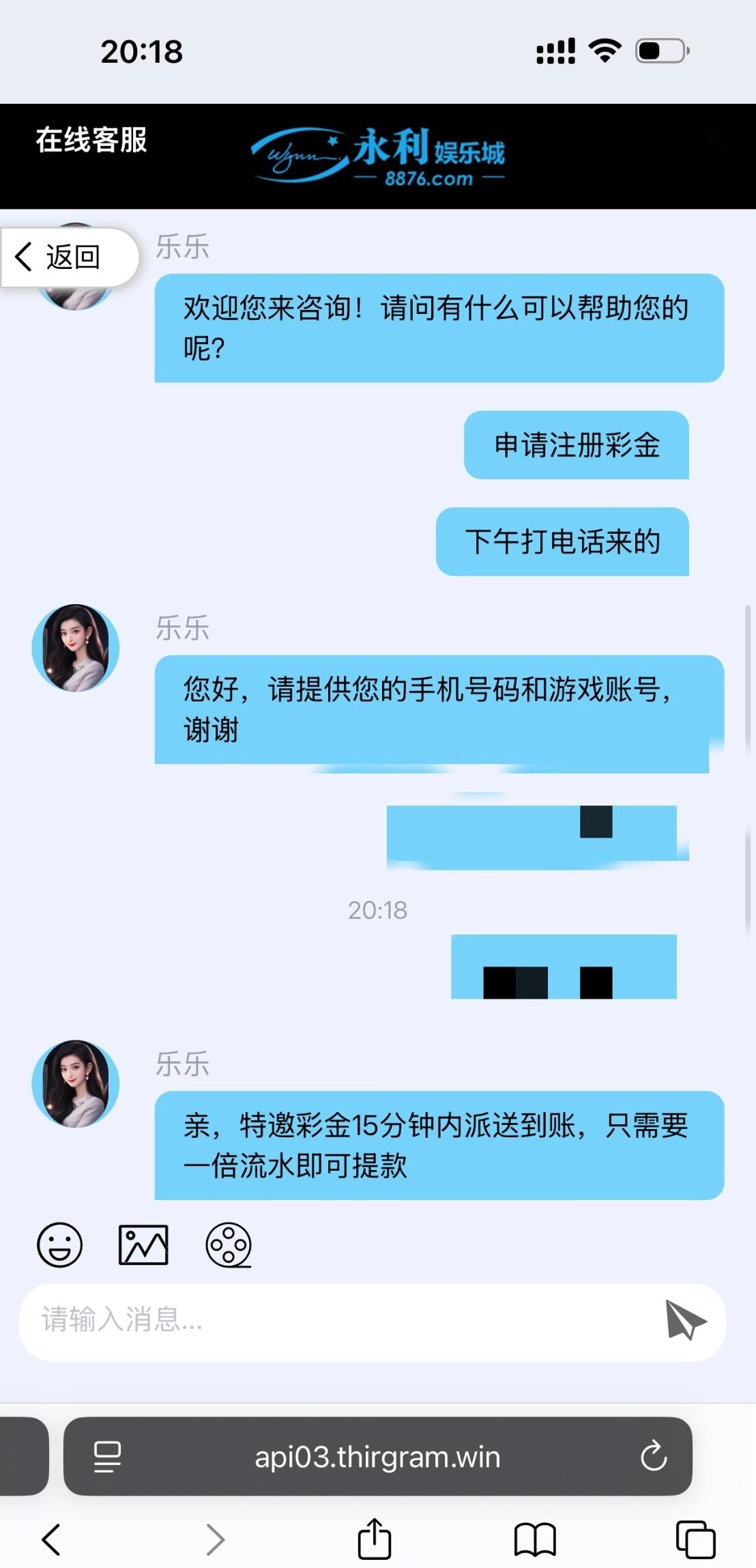This screenshot has width=756, height=1568.
Task: Select the 申请注册彩金 message bubble
Action: coord(577,445)
